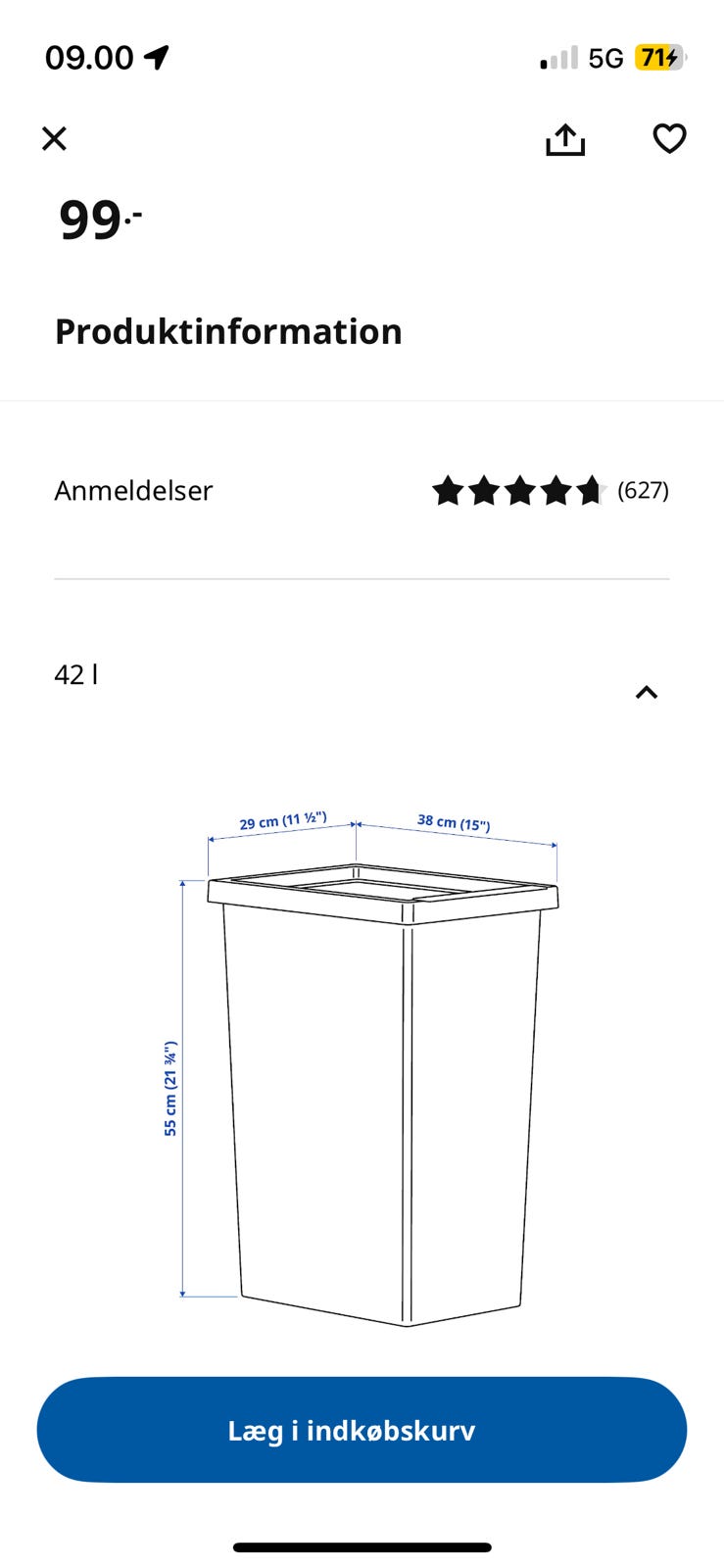This screenshot has height=1568, width=724.
Task: Tap the half-filled fifth rating star
Action: (x=589, y=490)
